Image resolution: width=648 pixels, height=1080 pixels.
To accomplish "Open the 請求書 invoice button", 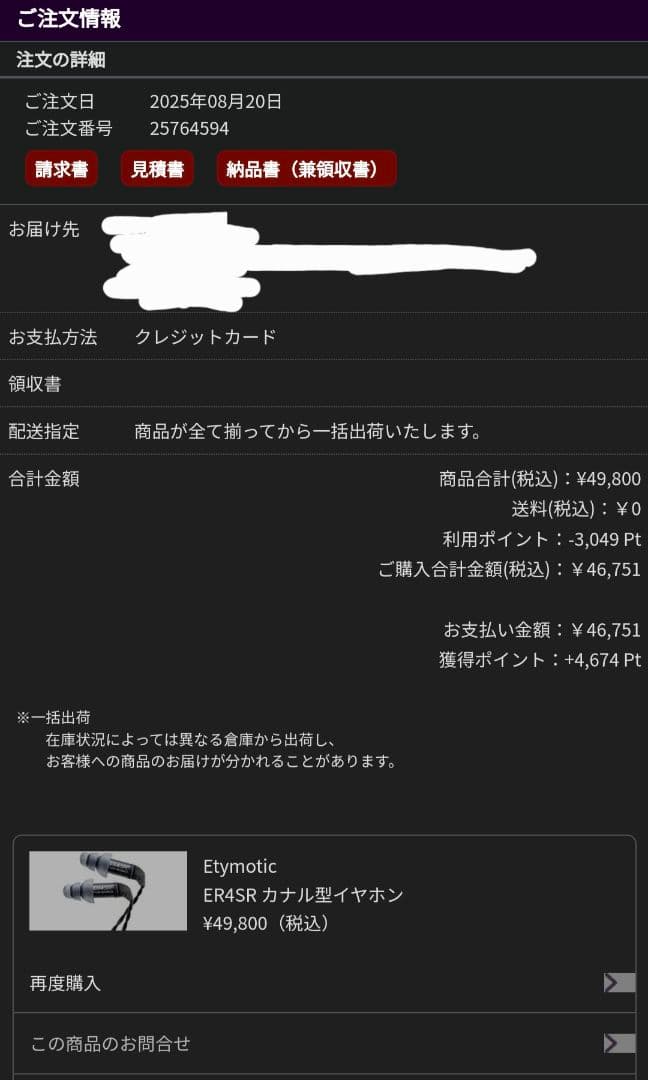I will 61,169.
